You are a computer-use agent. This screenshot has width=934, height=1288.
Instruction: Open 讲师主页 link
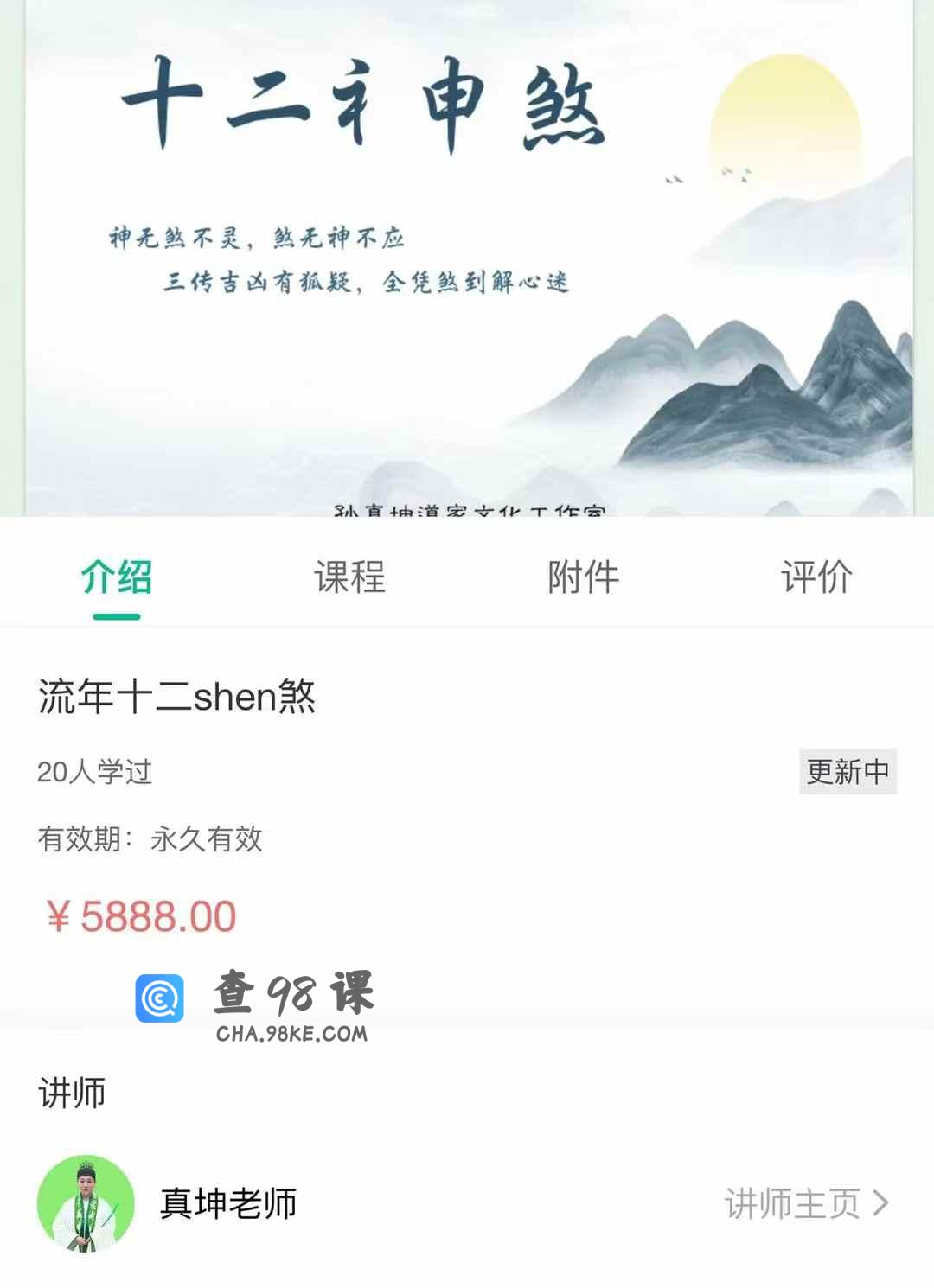[806, 1203]
